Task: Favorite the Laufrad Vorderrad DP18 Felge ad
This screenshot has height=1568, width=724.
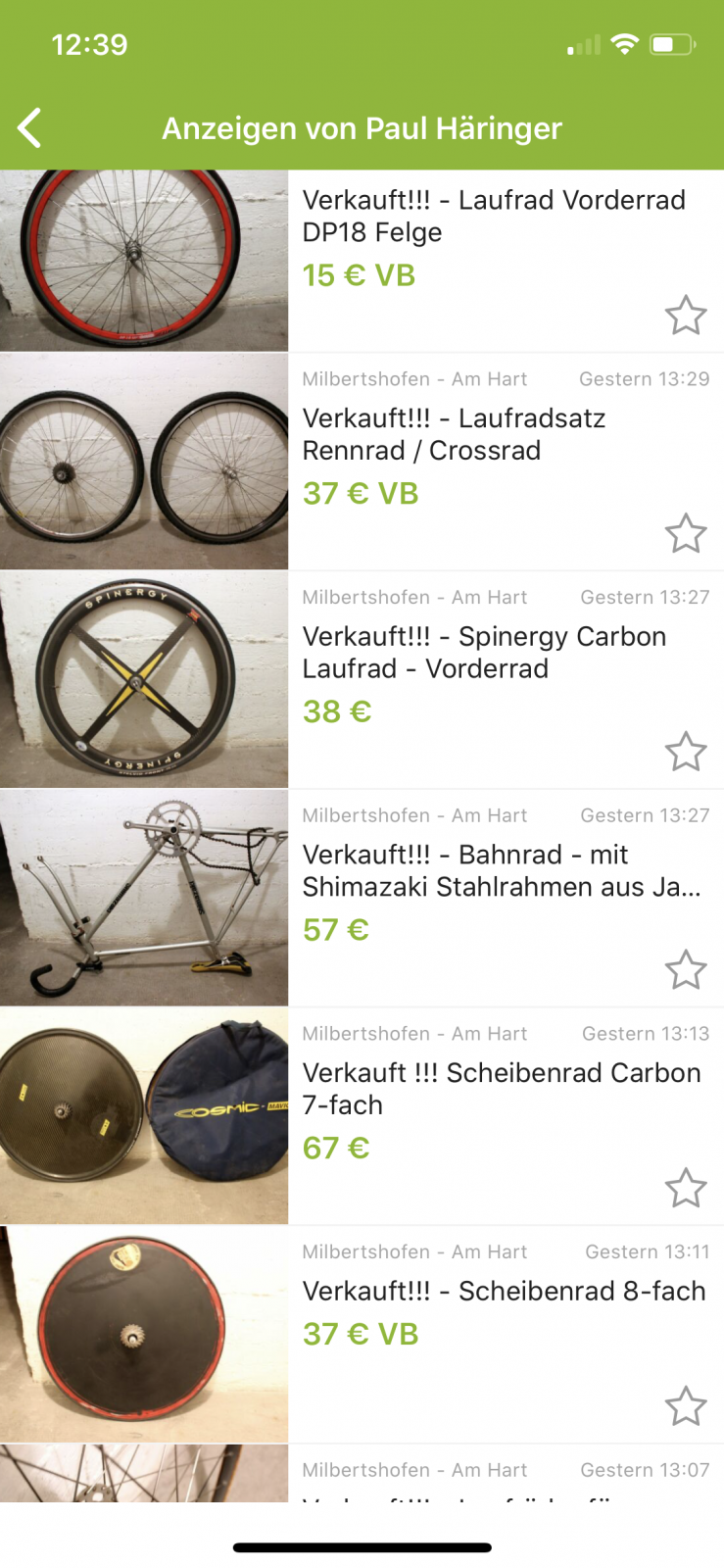Action: coord(685,316)
